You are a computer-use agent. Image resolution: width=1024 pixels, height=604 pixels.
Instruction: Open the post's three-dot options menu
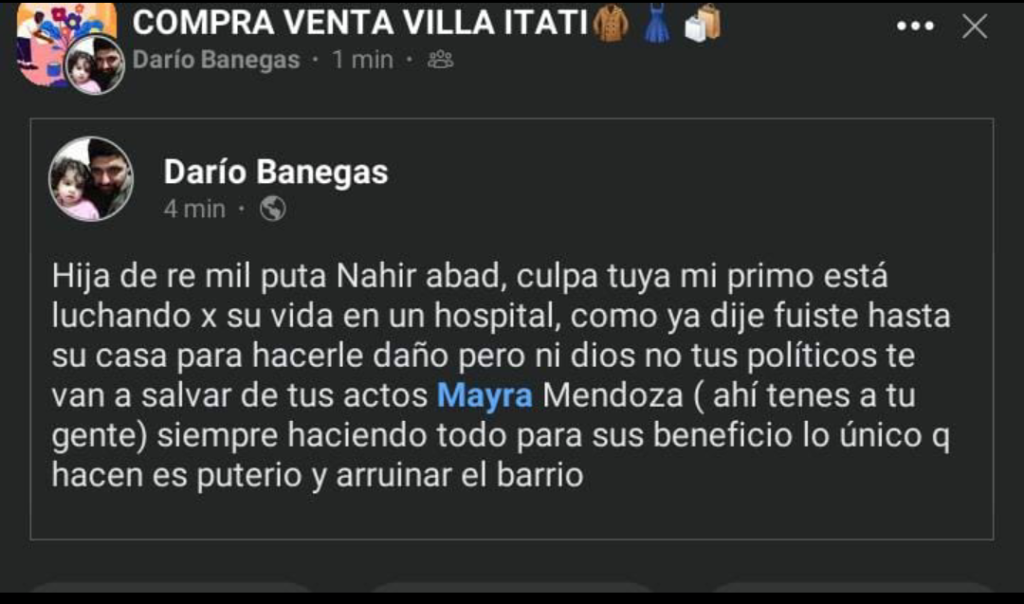pos(914,27)
